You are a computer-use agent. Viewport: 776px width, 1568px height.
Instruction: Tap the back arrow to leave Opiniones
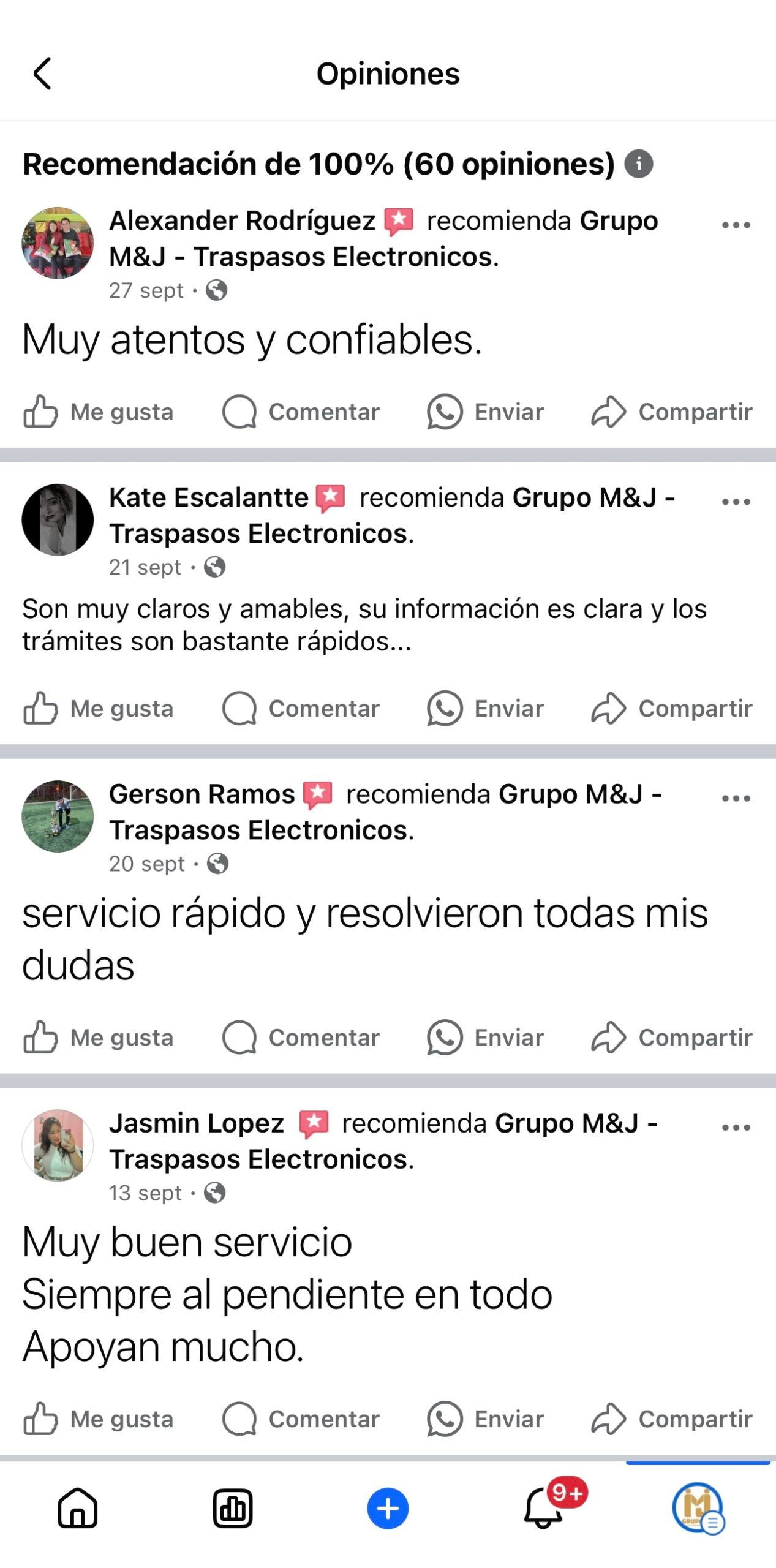point(43,73)
